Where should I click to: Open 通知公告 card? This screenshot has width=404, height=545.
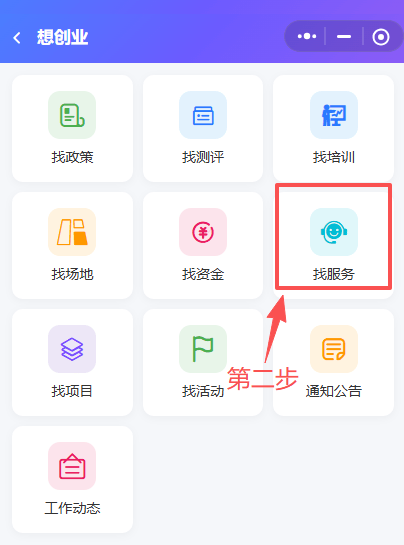click(333, 362)
